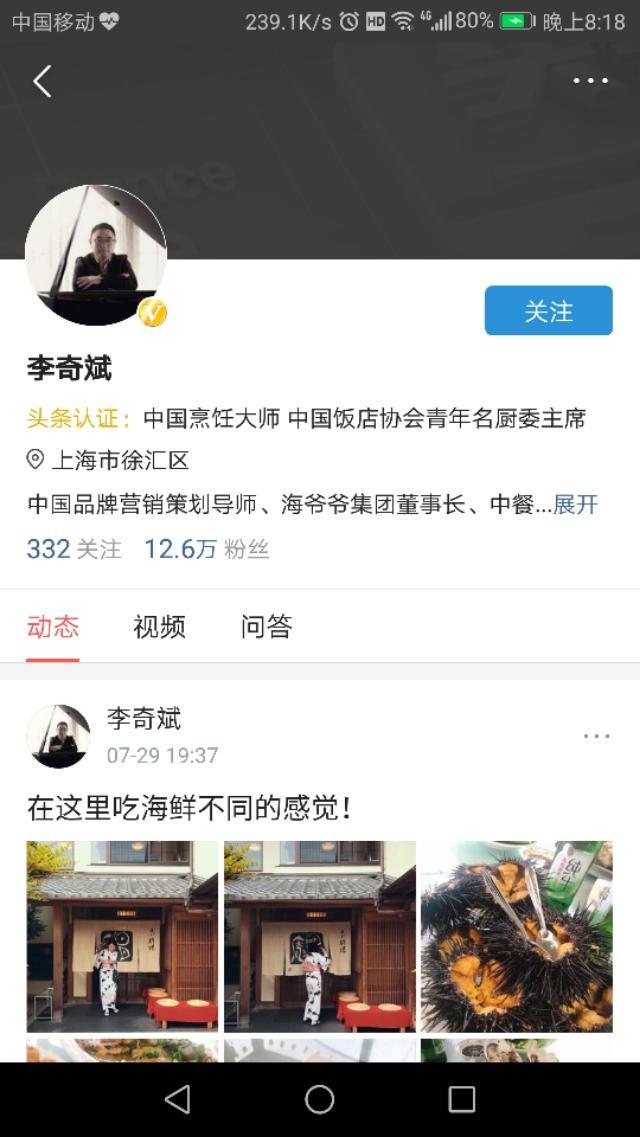The height and width of the screenshot is (1137, 640).
Task: Open the sea urchin photo in post
Action: coord(516,936)
